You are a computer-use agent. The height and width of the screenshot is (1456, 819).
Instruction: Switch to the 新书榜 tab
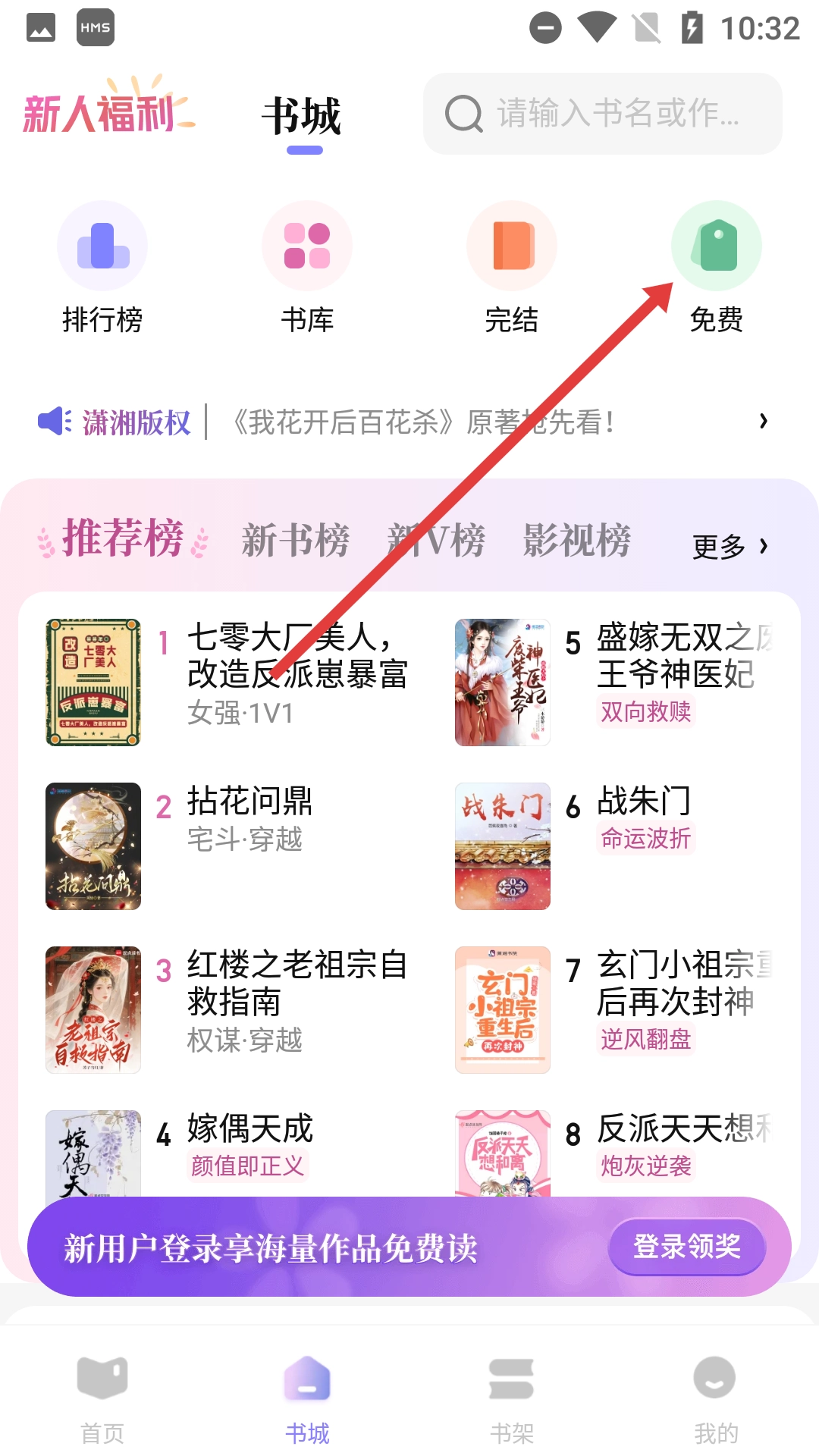pyautogui.click(x=295, y=541)
